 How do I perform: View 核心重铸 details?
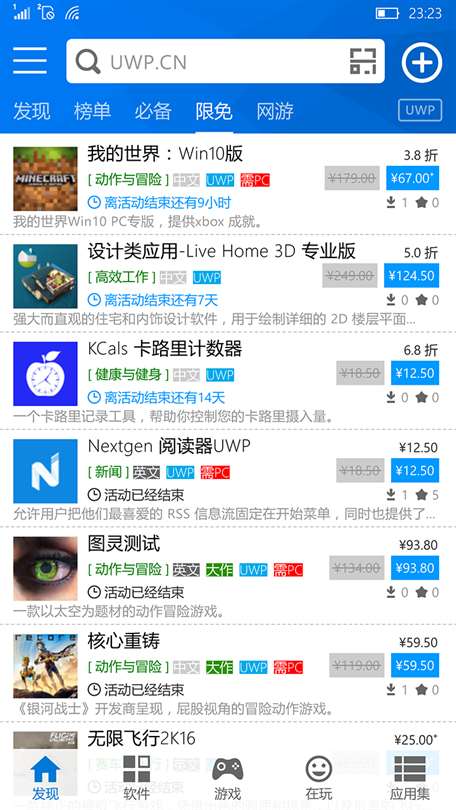click(228, 674)
